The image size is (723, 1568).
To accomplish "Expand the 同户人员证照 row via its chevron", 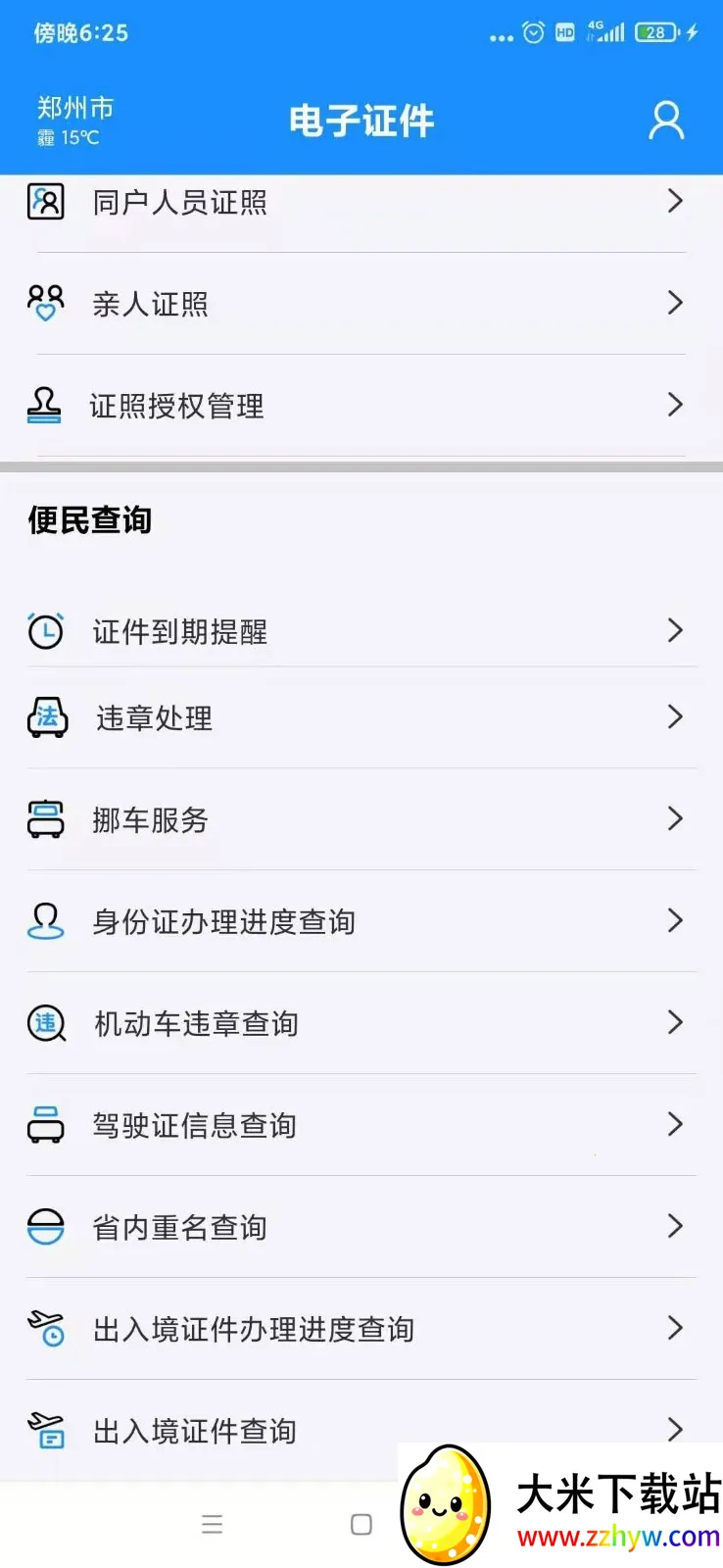I will tap(674, 201).
